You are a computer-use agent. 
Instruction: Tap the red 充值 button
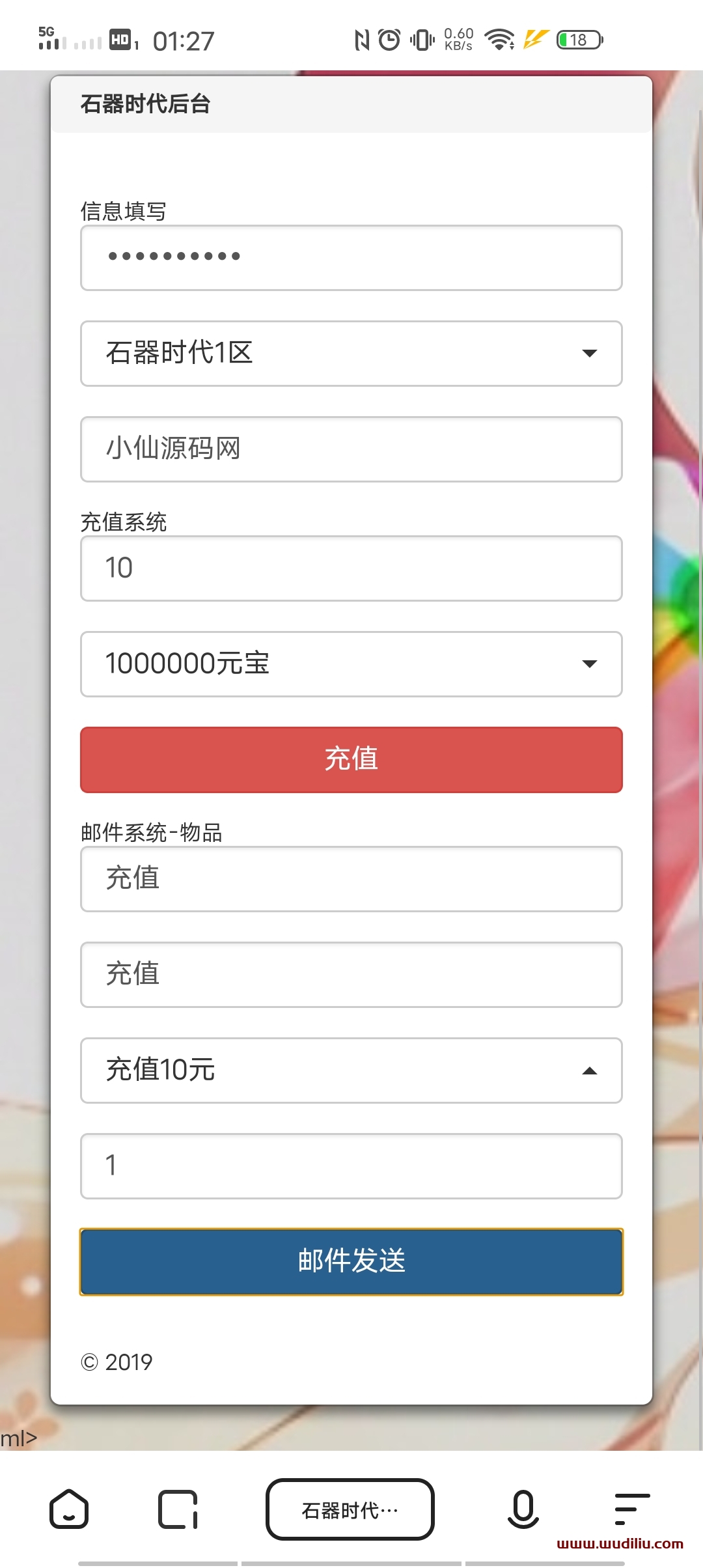[x=351, y=760]
